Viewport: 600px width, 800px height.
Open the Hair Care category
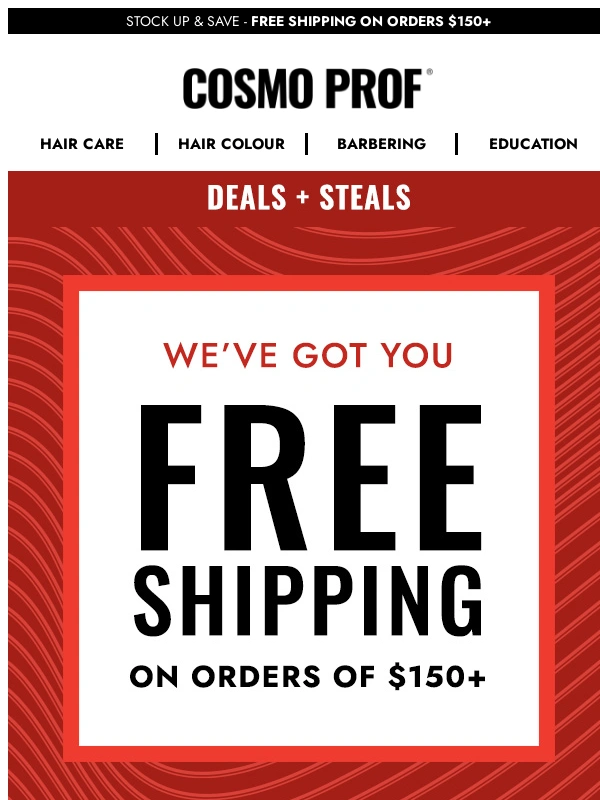[x=82, y=144]
